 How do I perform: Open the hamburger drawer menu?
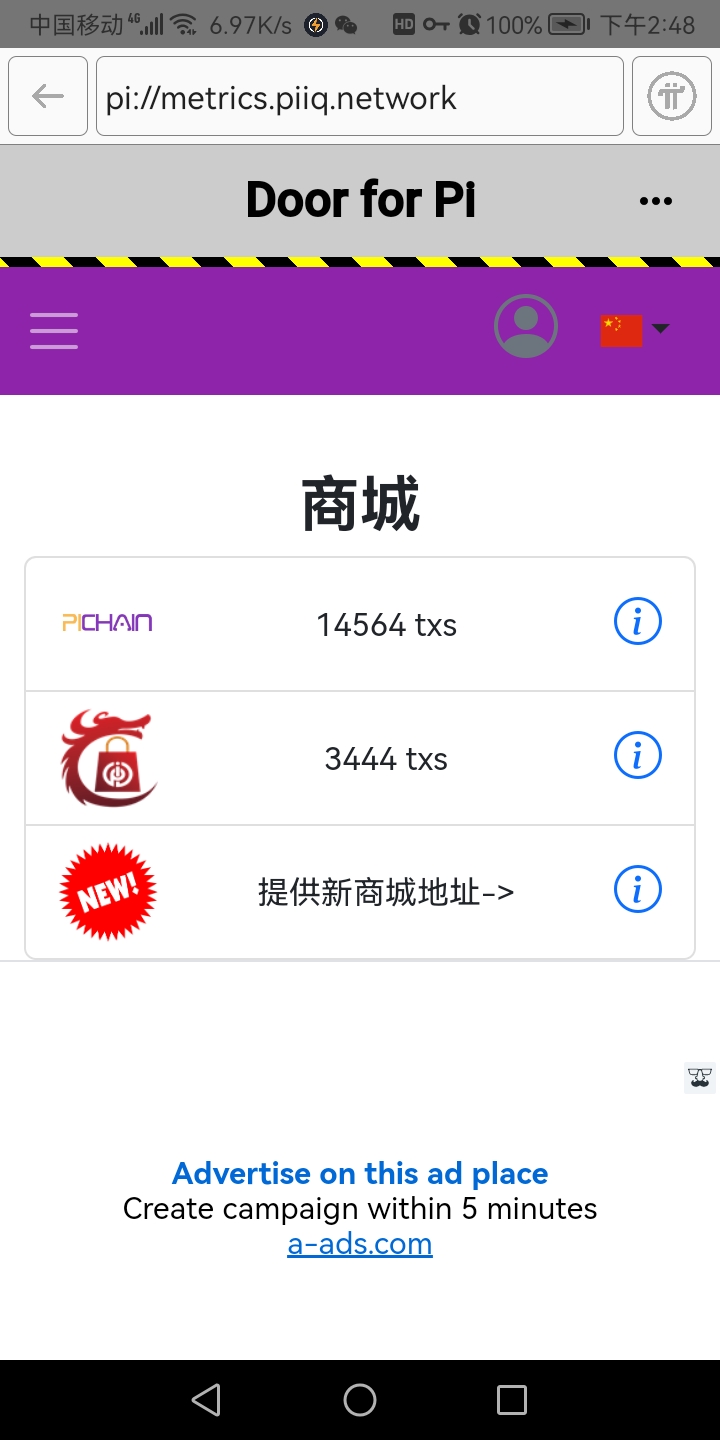(x=54, y=330)
